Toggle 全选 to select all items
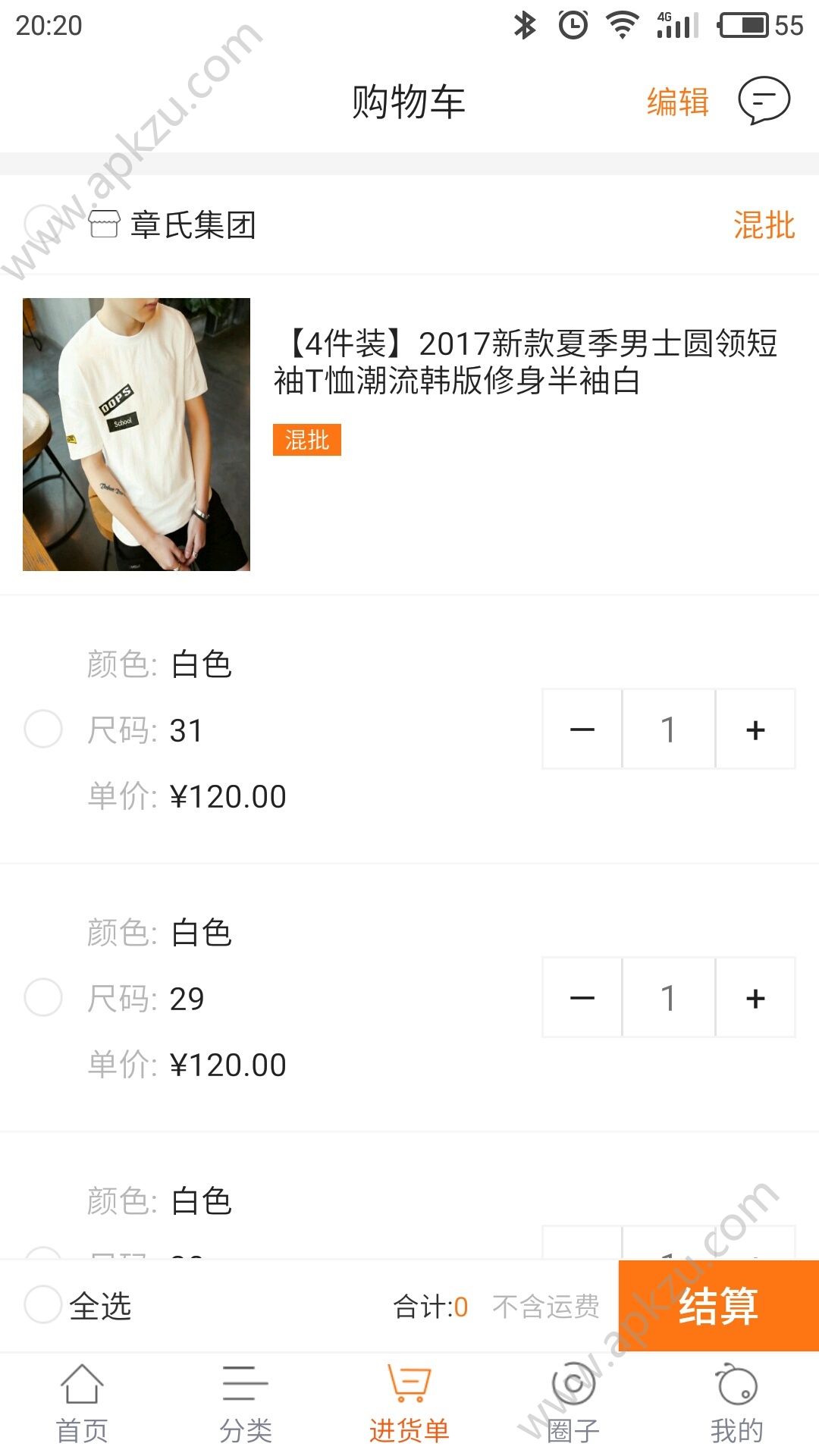819x1456 pixels. point(43,1305)
